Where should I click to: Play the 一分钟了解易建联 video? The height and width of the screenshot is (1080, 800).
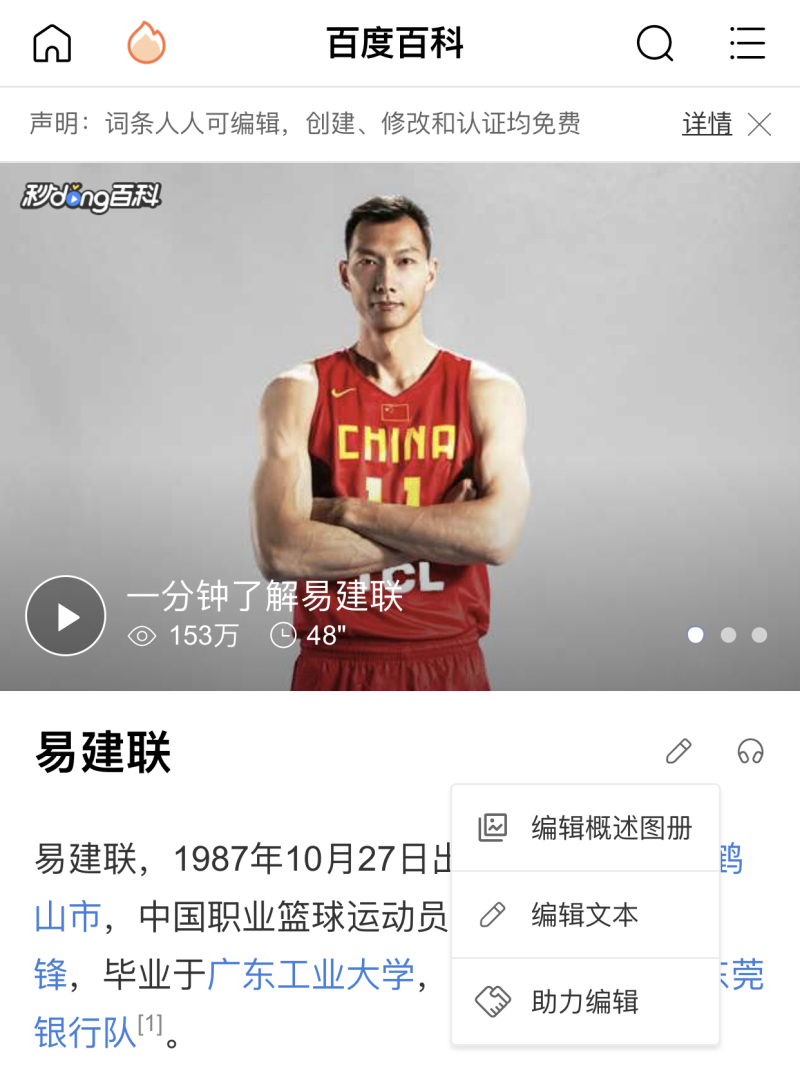click(x=66, y=616)
